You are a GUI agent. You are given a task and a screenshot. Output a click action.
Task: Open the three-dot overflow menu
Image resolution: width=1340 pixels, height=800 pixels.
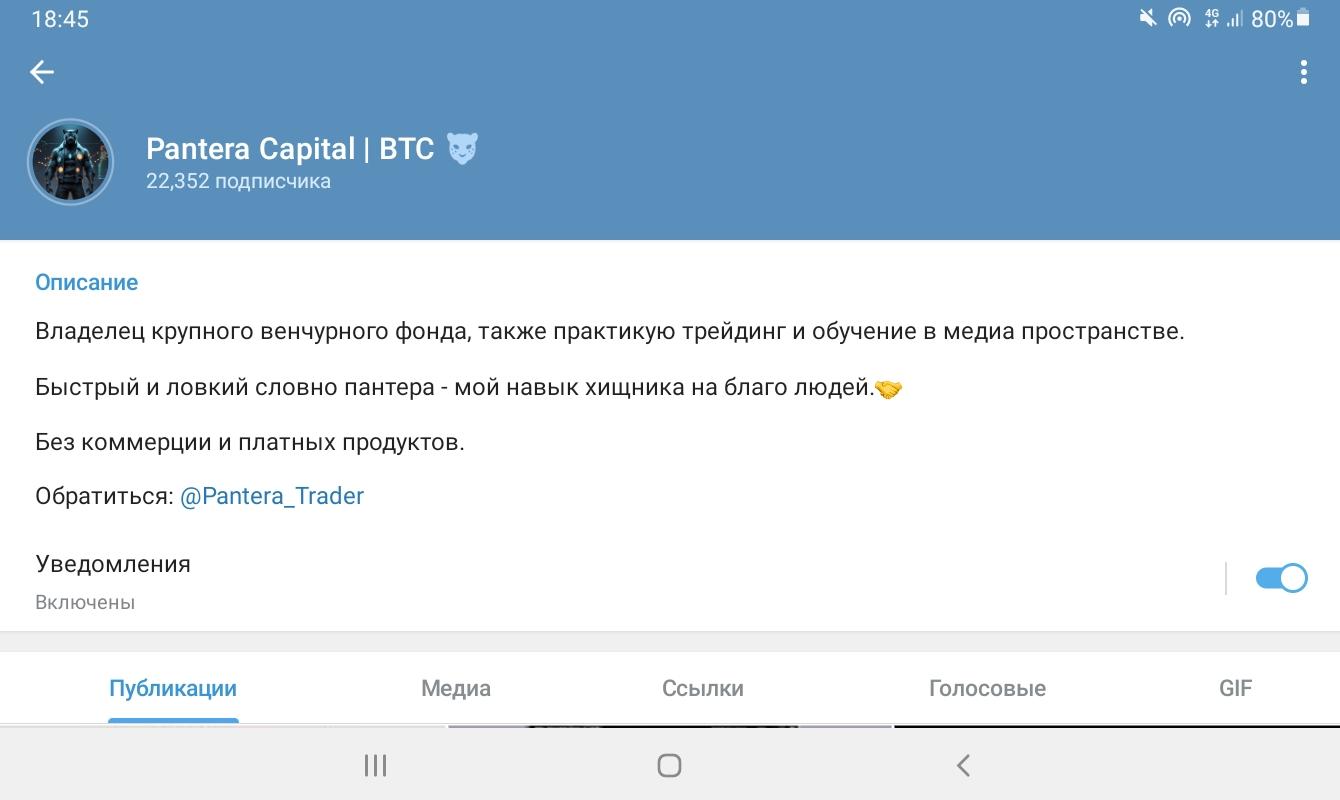1303,72
